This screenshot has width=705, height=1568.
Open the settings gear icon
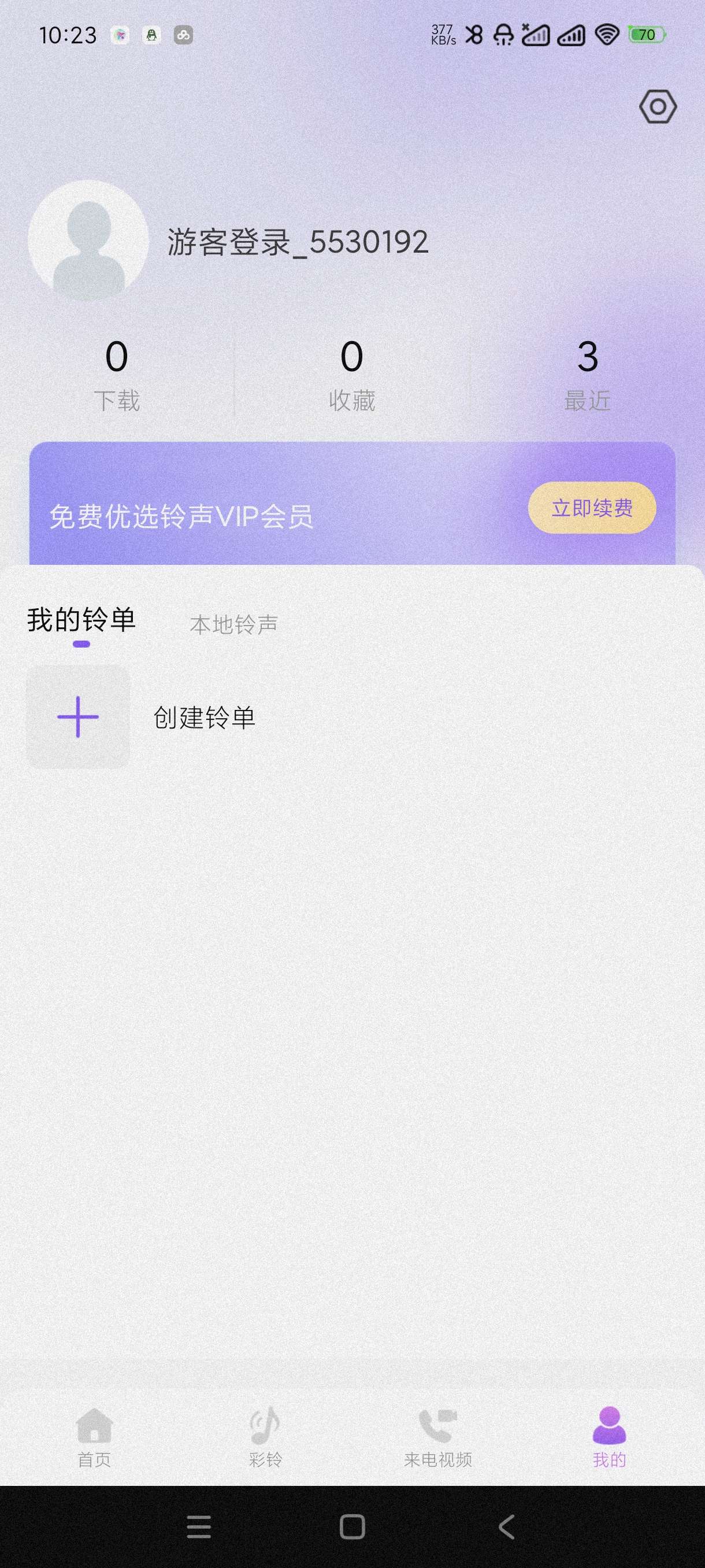point(657,107)
